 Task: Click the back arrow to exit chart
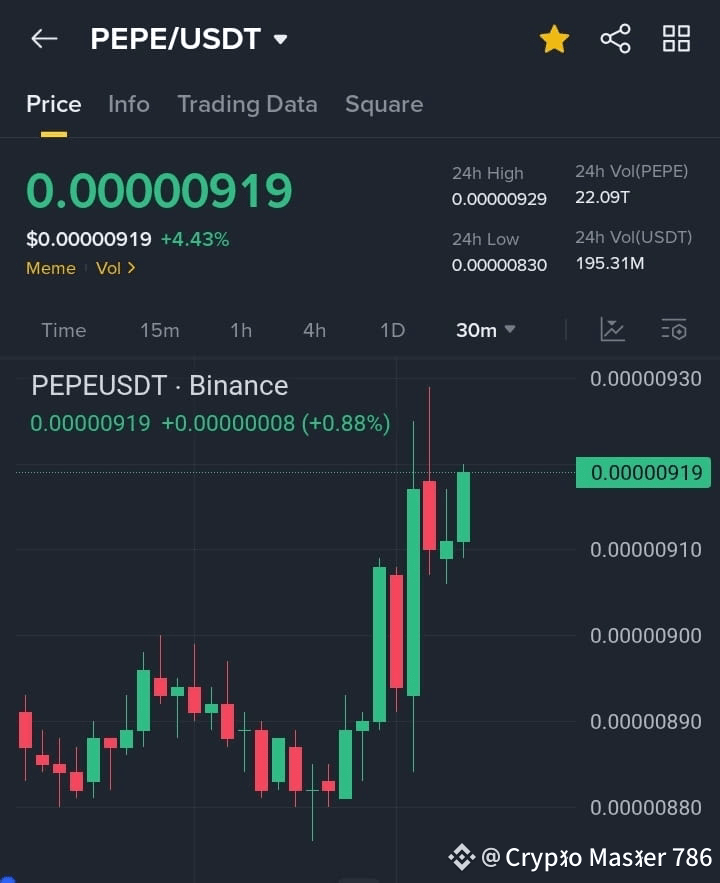pos(42,38)
